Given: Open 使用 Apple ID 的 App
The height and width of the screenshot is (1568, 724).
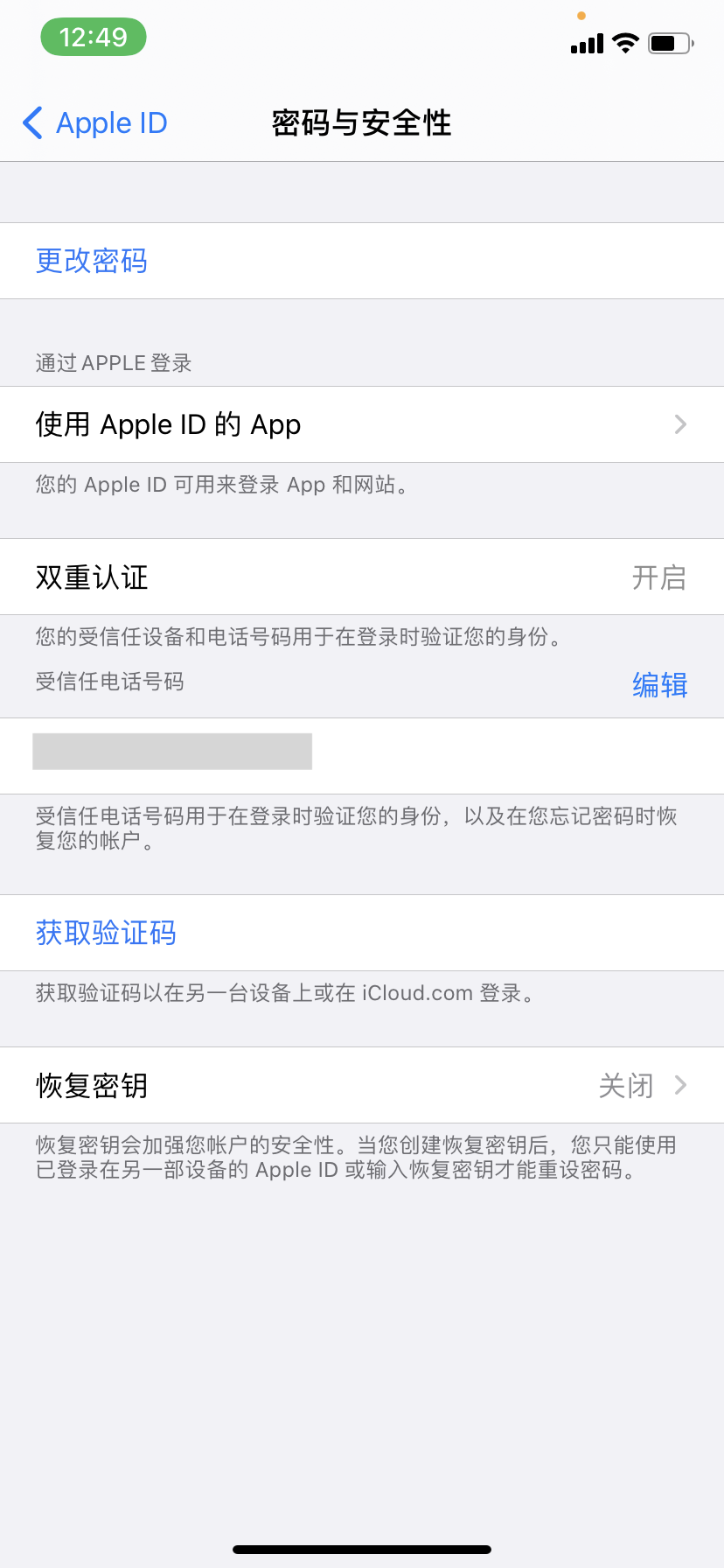Looking at the screenshot, I should point(362,424).
